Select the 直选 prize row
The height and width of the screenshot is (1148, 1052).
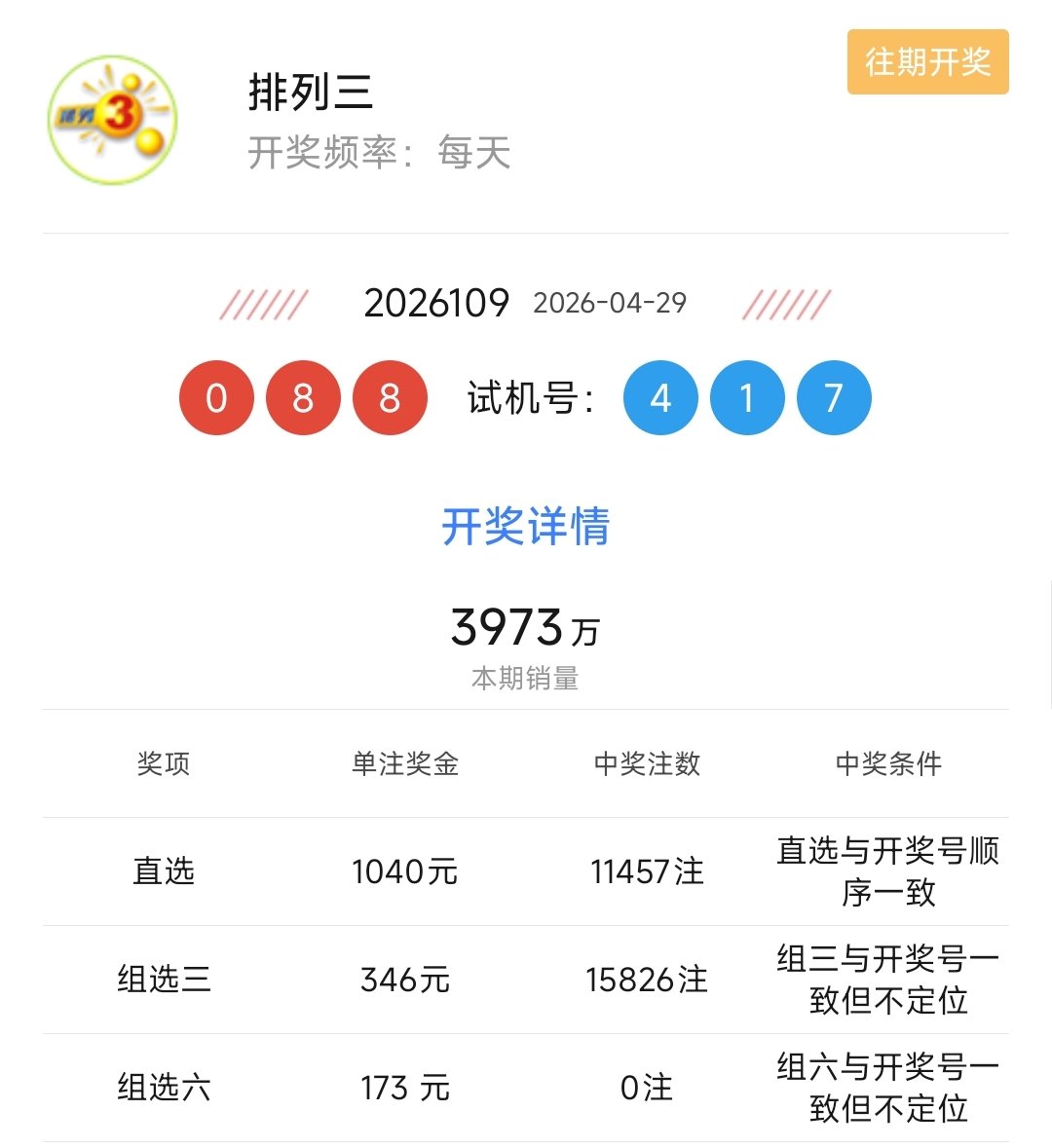(x=164, y=871)
